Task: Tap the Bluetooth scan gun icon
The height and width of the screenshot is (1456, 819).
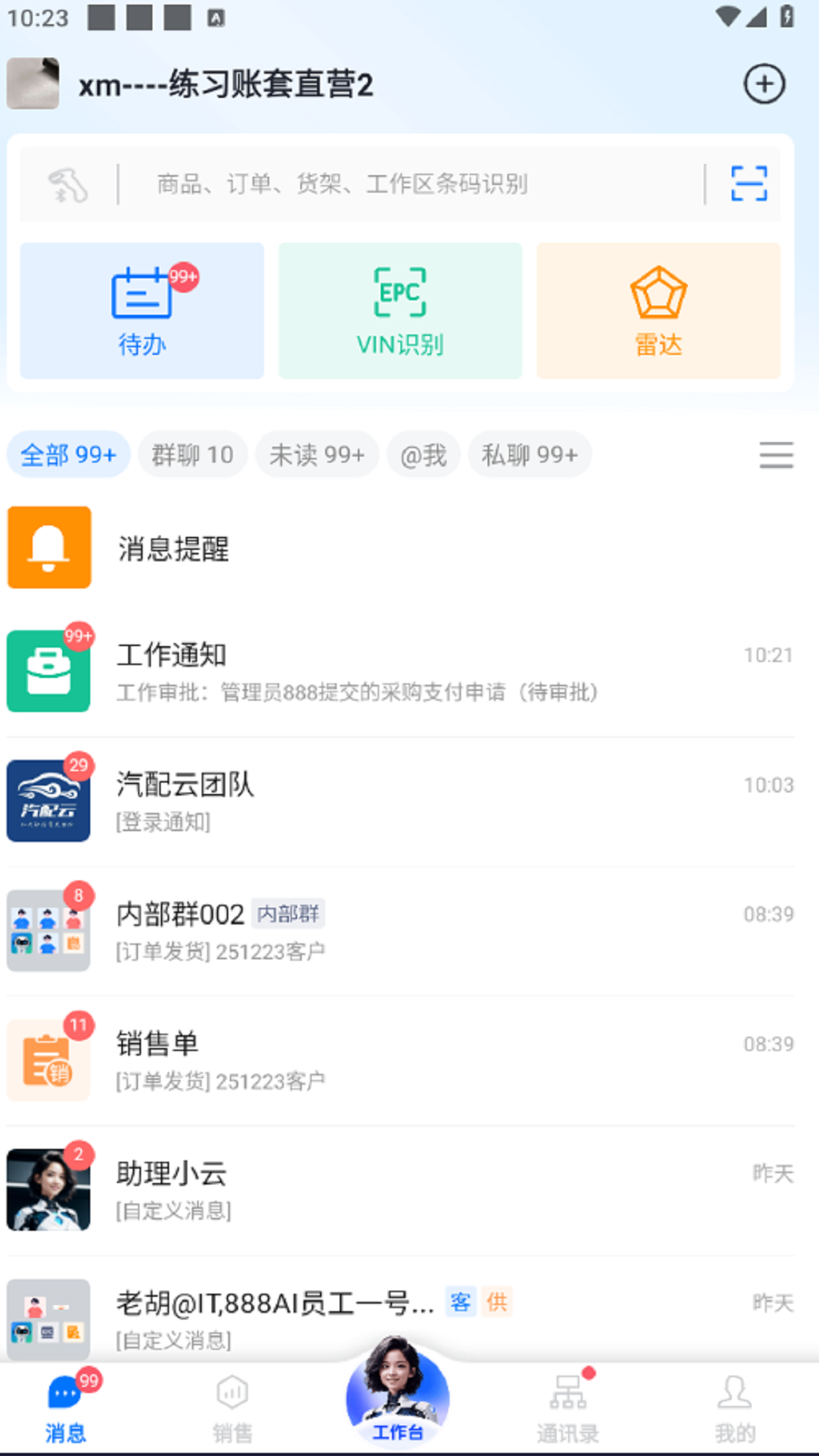Action: pos(67,184)
